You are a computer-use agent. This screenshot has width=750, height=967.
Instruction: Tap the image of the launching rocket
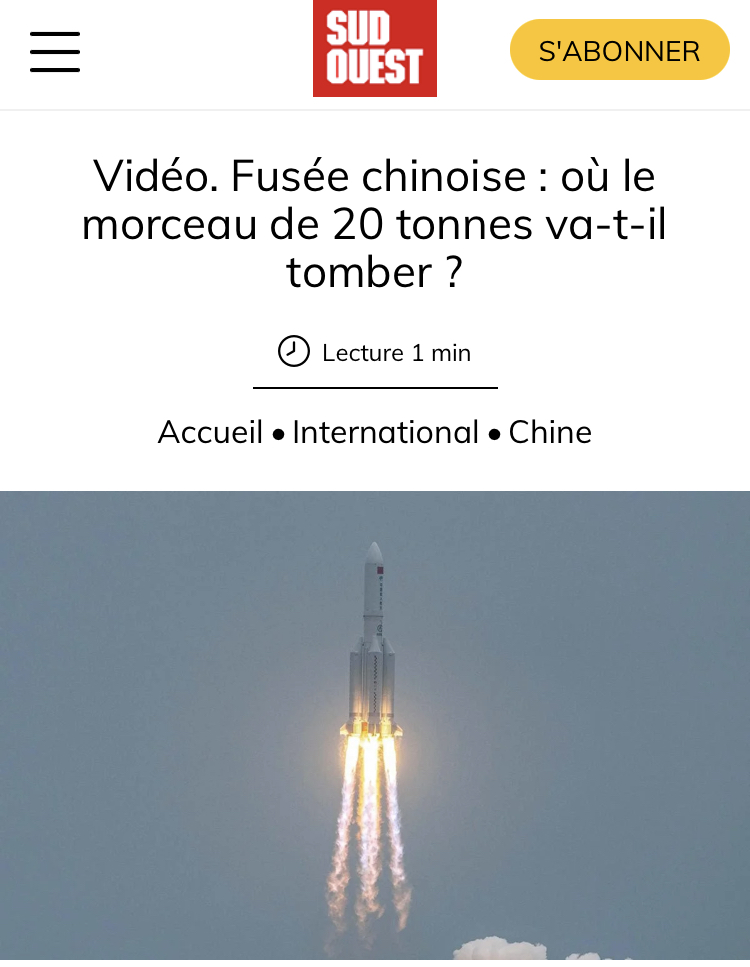[x=375, y=720]
